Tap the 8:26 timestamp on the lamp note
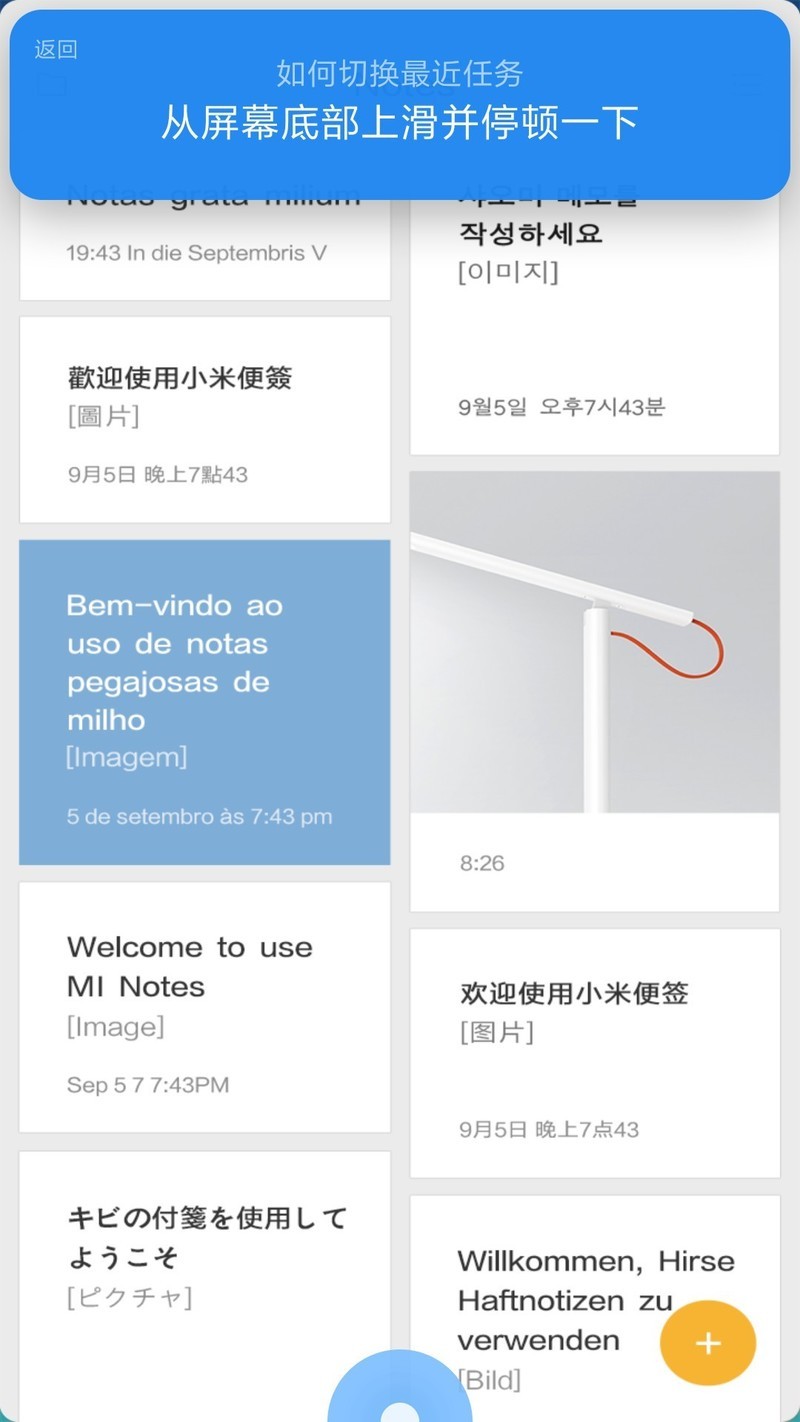Screen dimensions: 800x1422 tap(481, 863)
